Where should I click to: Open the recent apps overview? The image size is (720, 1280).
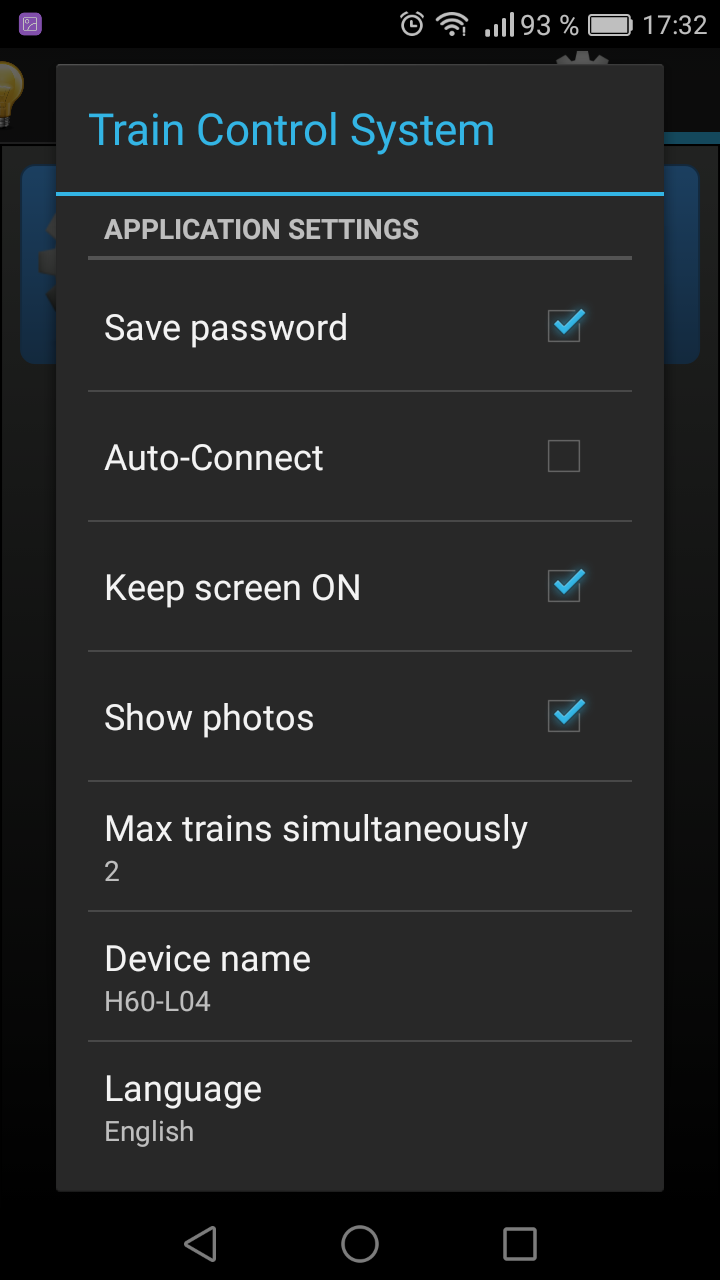(x=519, y=1244)
